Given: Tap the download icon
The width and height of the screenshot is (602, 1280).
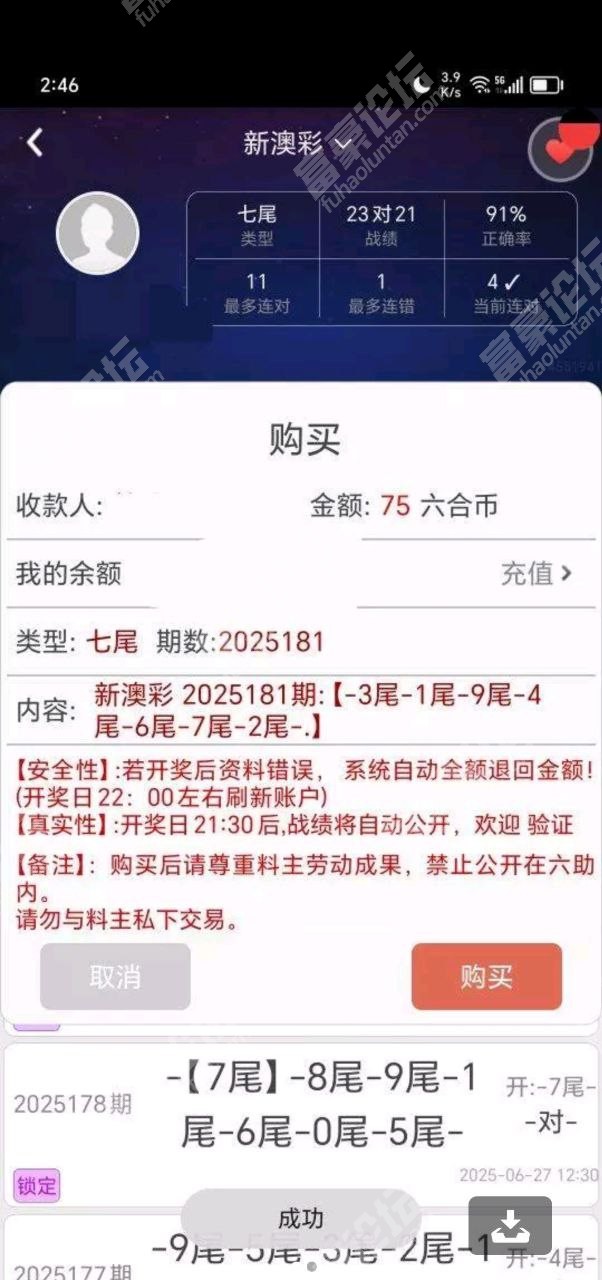Looking at the screenshot, I should click(x=510, y=1225).
